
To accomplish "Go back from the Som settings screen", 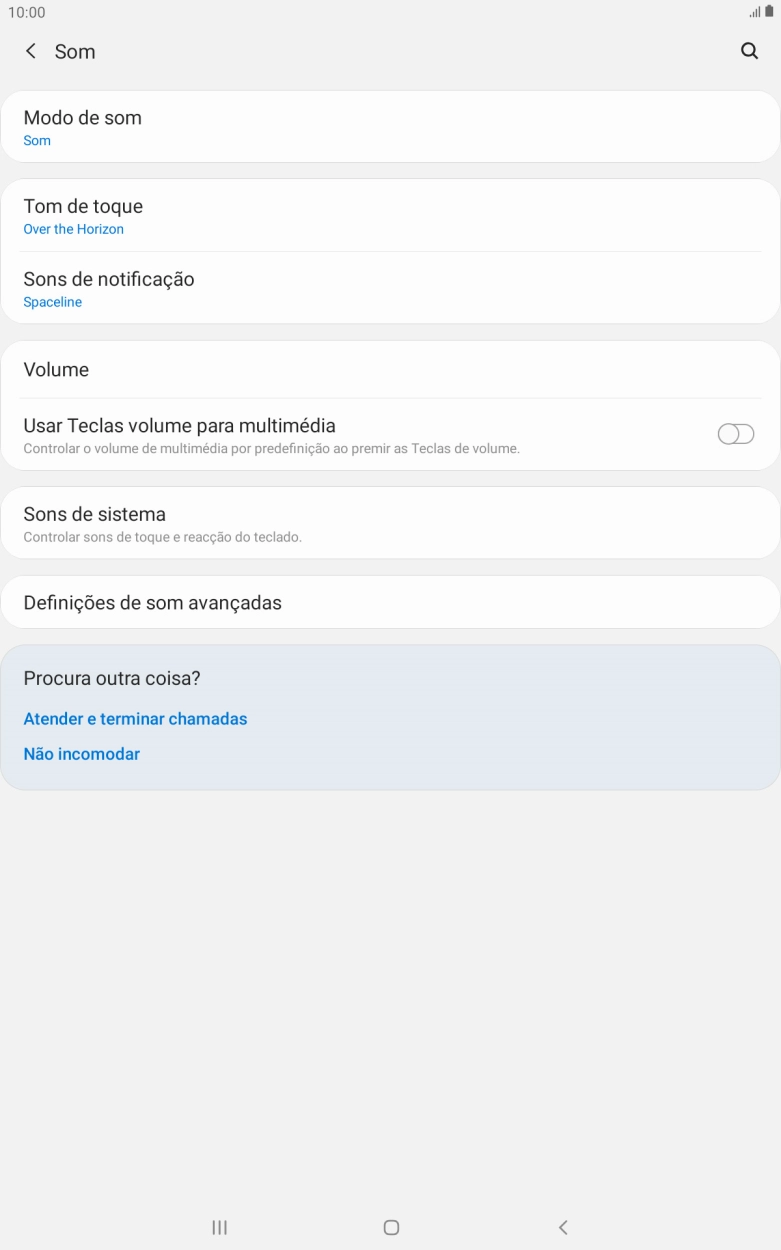I will pos(31,51).
